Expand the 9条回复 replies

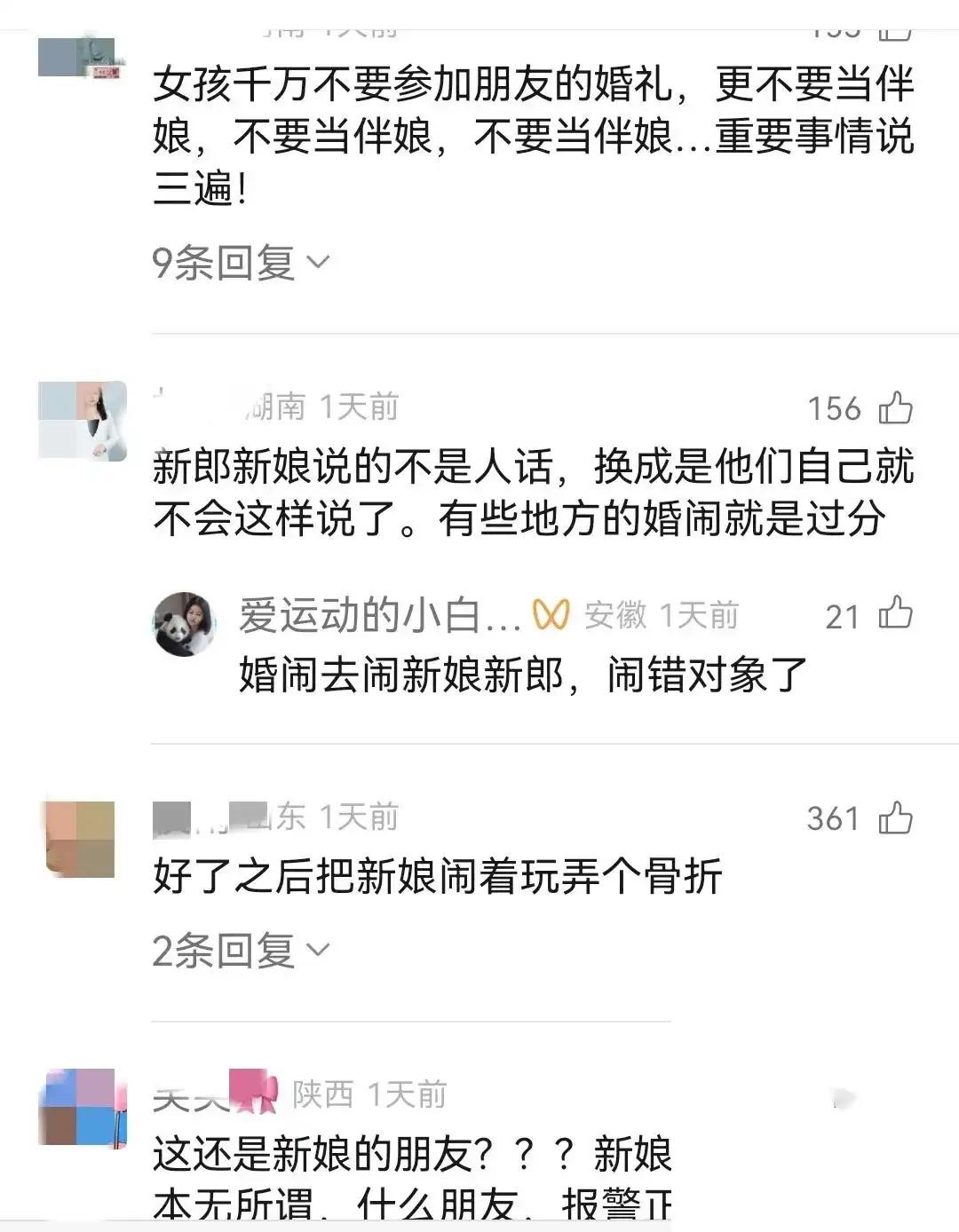pos(240,263)
